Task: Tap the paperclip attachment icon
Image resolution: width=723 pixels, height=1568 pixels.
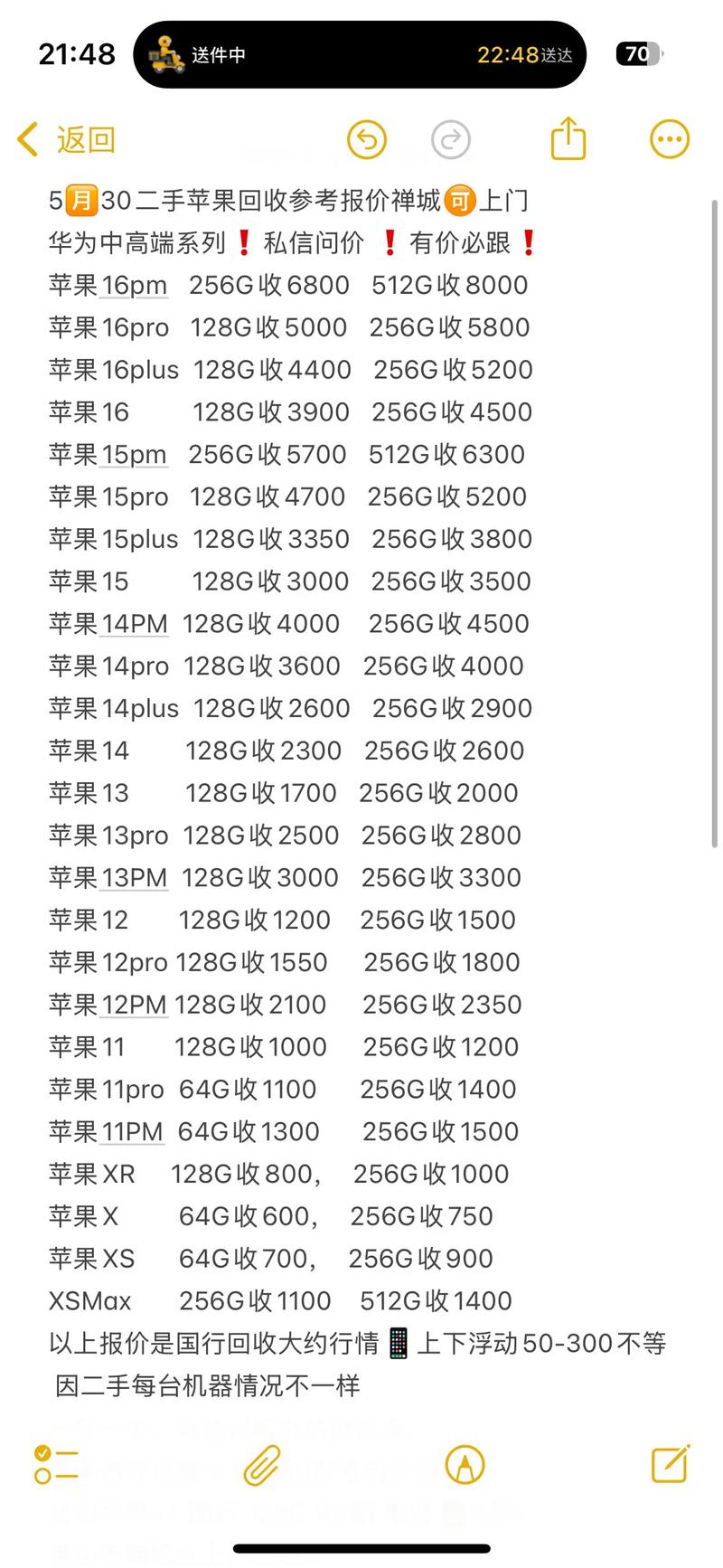Action: 262,1466
